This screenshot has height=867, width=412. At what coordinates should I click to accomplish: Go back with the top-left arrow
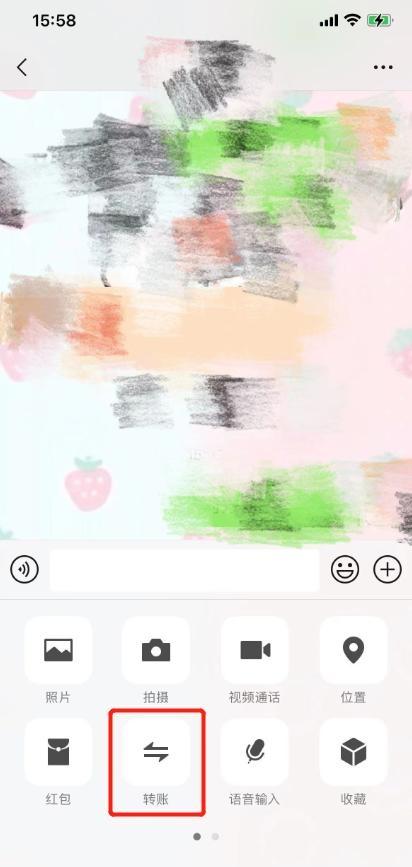point(22,67)
